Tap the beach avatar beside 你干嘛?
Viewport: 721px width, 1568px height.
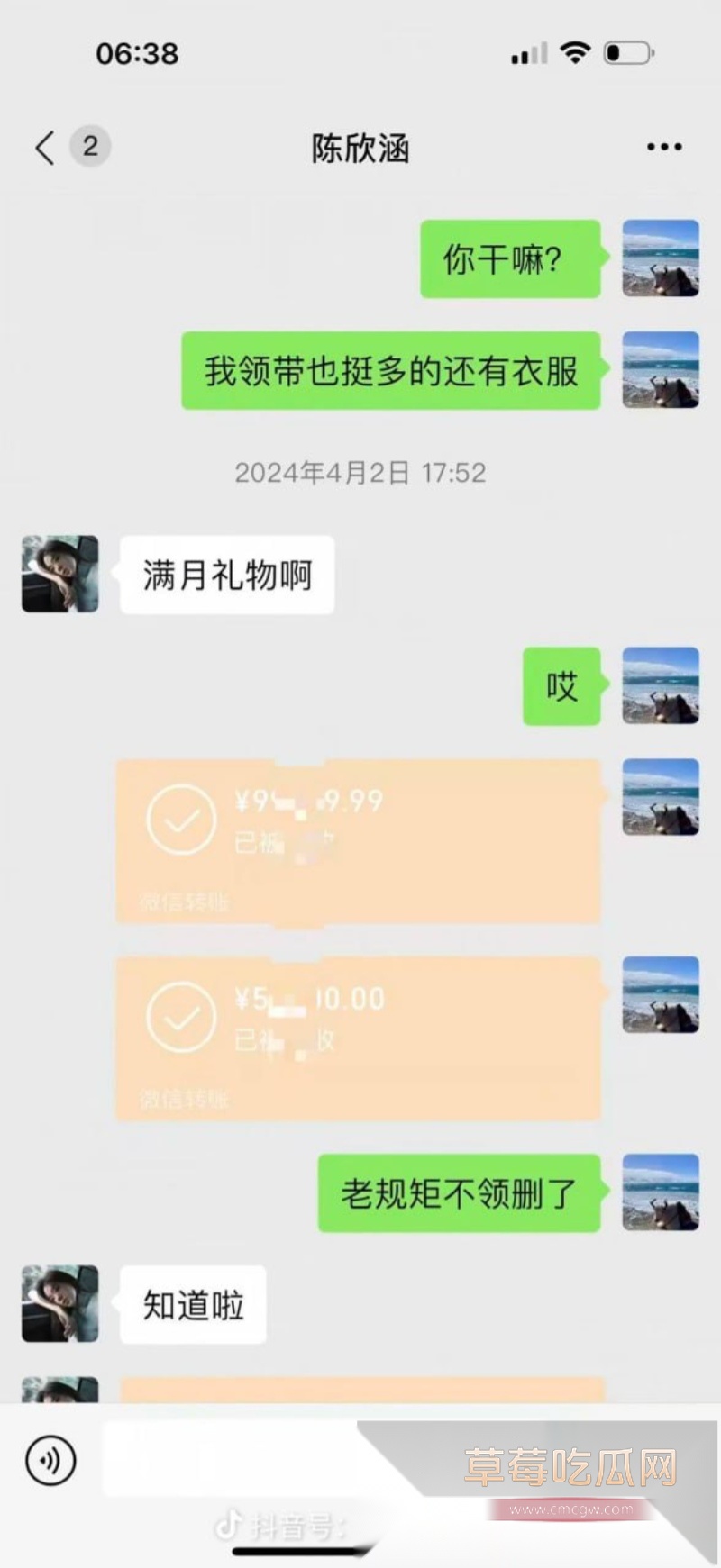tap(660, 258)
